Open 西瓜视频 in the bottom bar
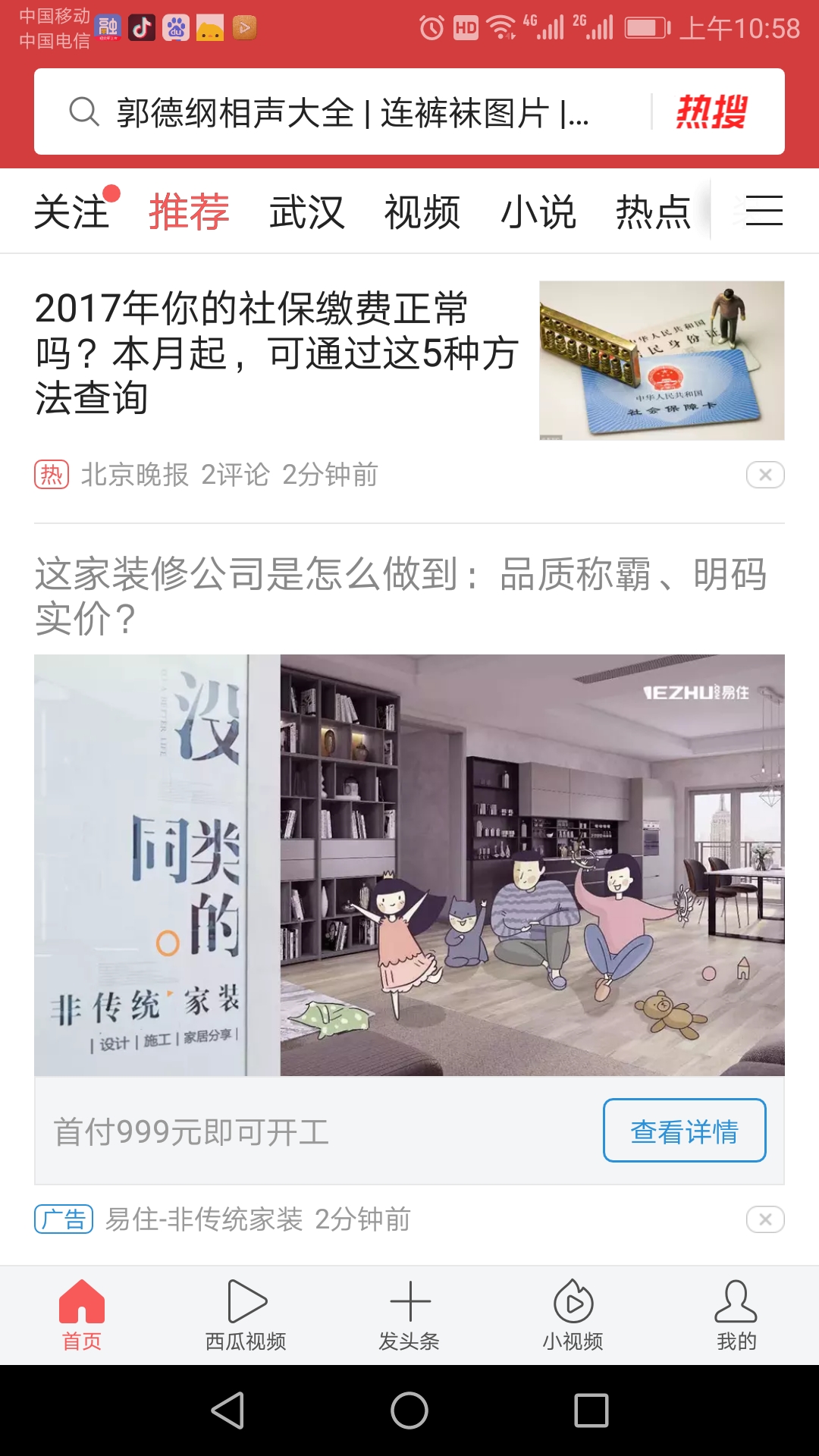The height and width of the screenshot is (1456, 819). [x=246, y=1316]
